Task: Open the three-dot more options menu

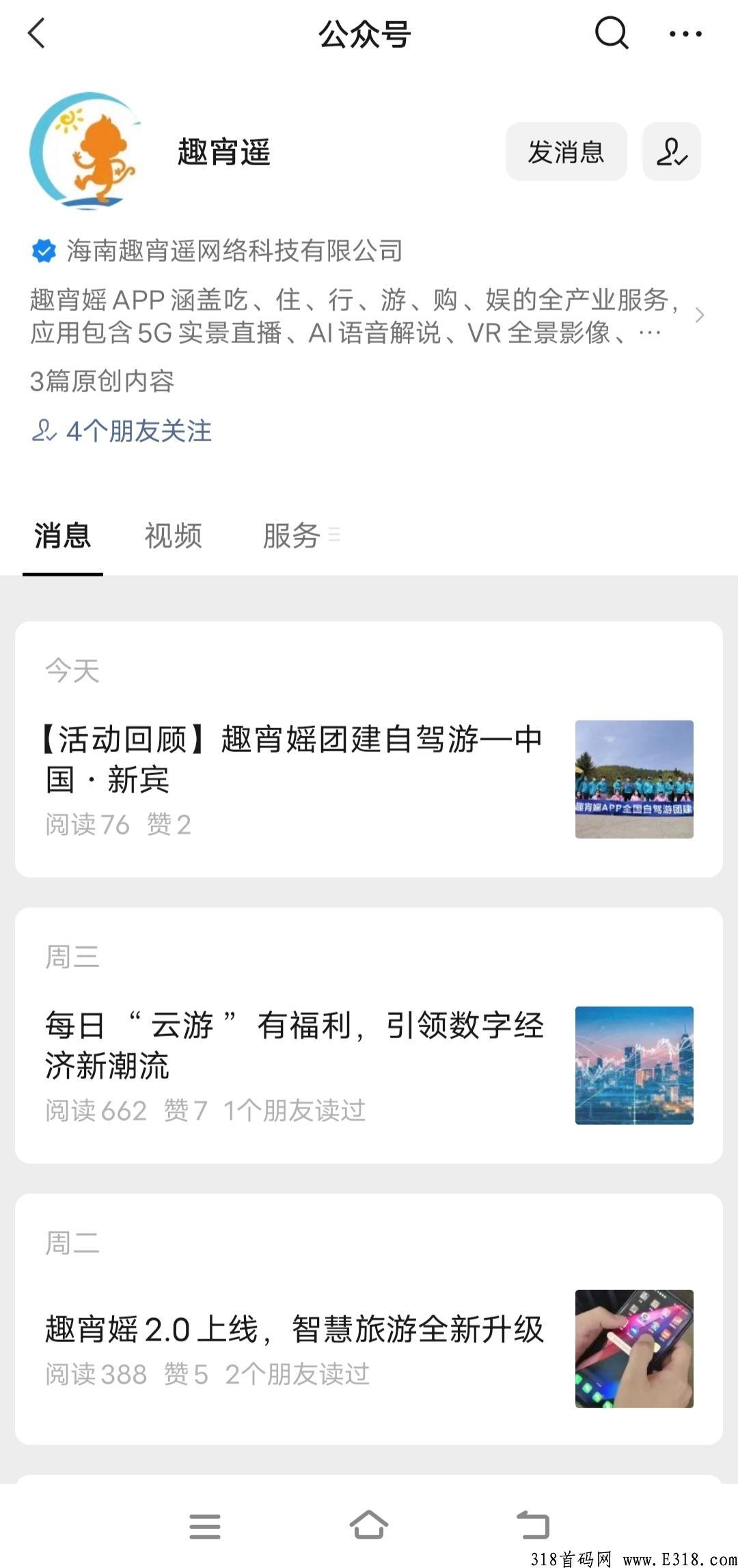Action: tap(685, 32)
